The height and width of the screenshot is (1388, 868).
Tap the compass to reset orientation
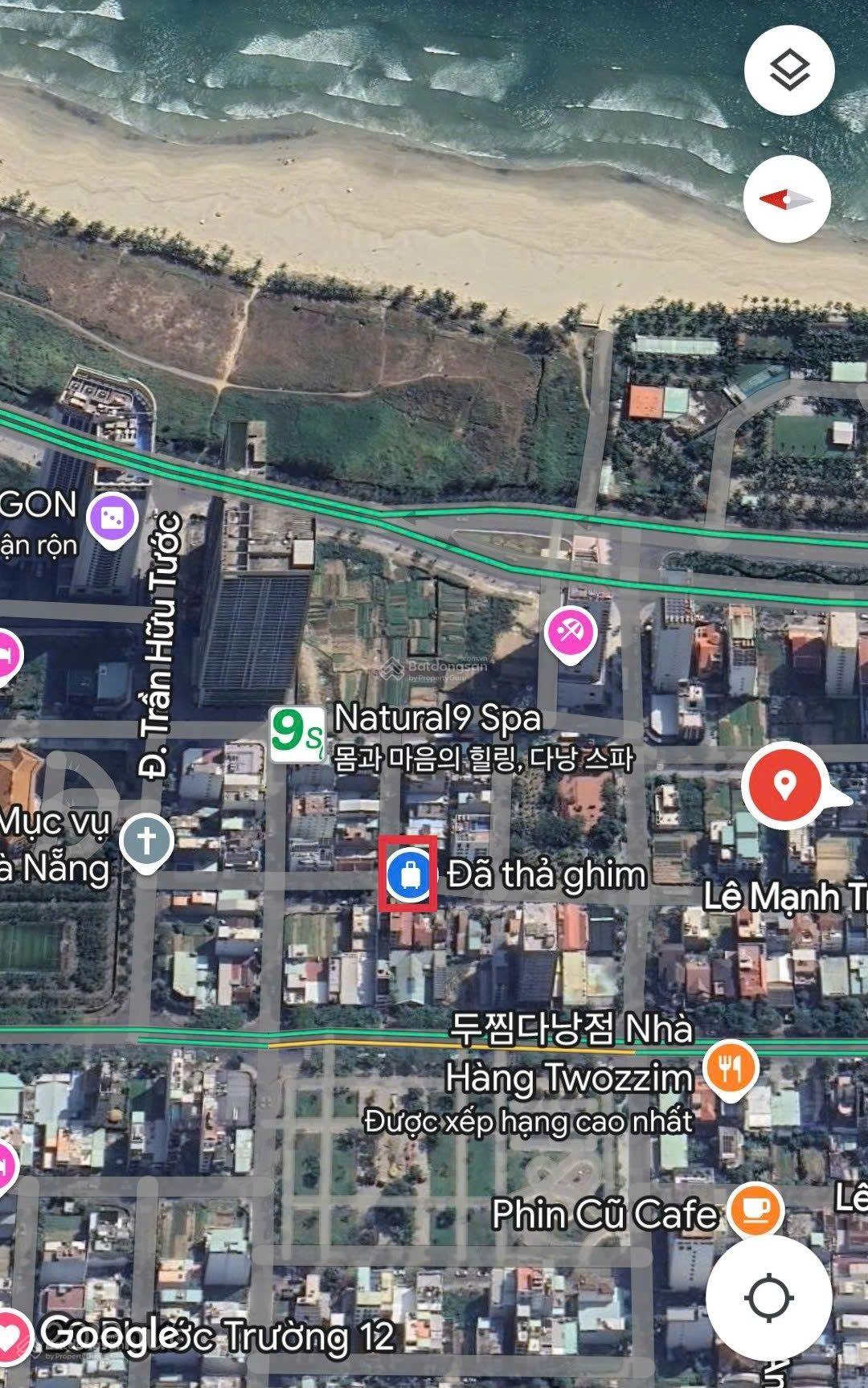[x=787, y=199]
